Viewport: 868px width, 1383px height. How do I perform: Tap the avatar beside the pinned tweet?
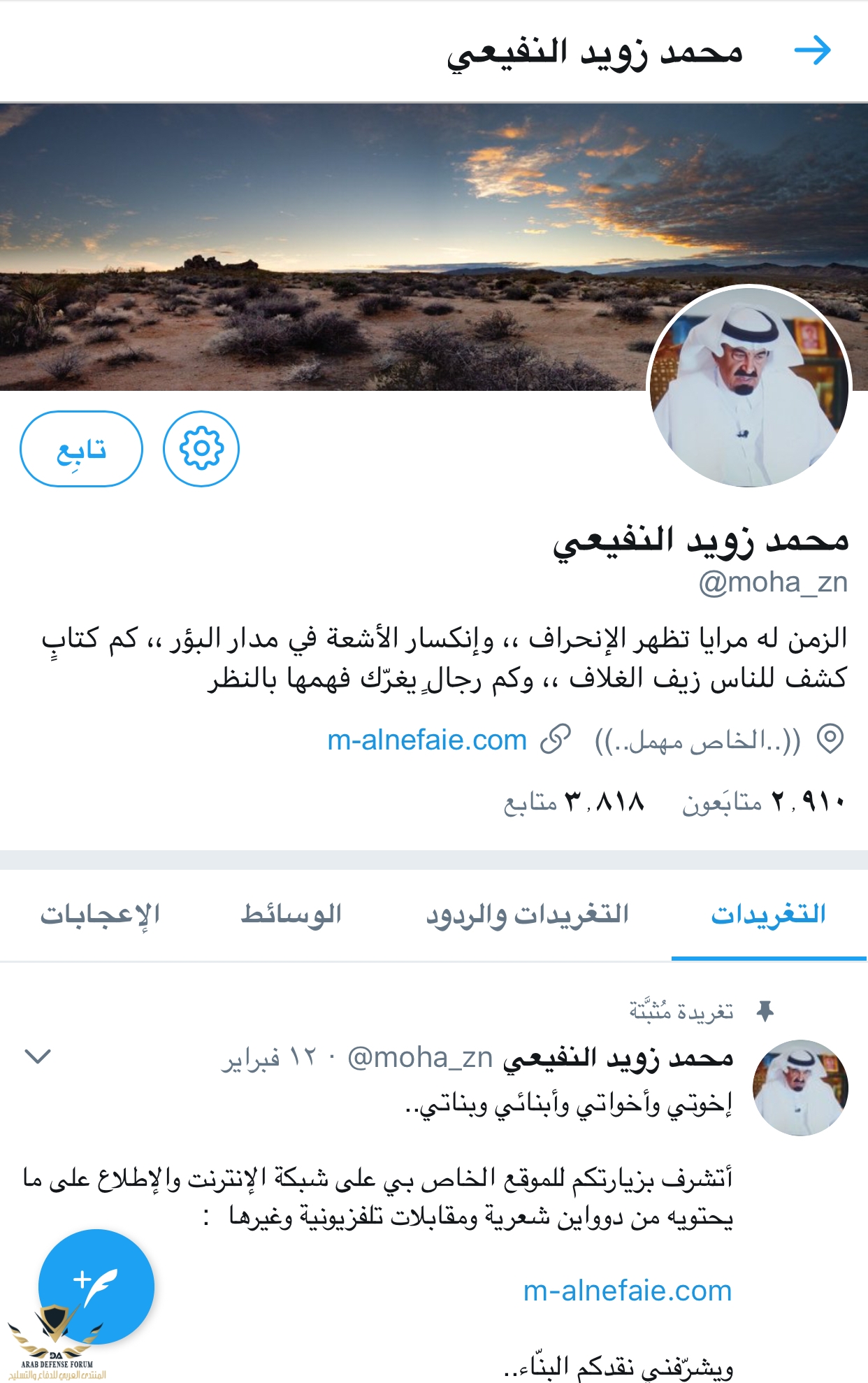click(x=800, y=1088)
